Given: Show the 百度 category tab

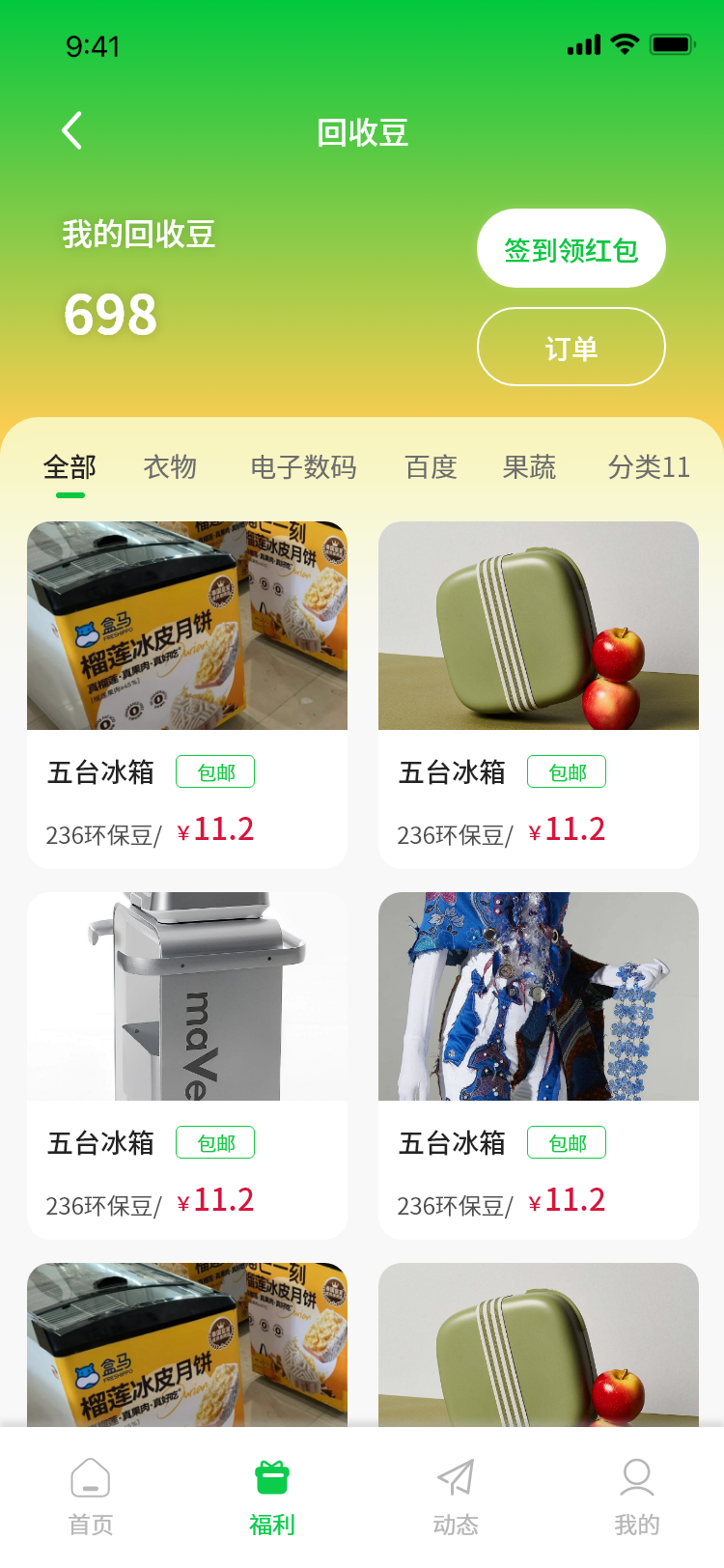Looking at the screenshot, I should 431,468.
